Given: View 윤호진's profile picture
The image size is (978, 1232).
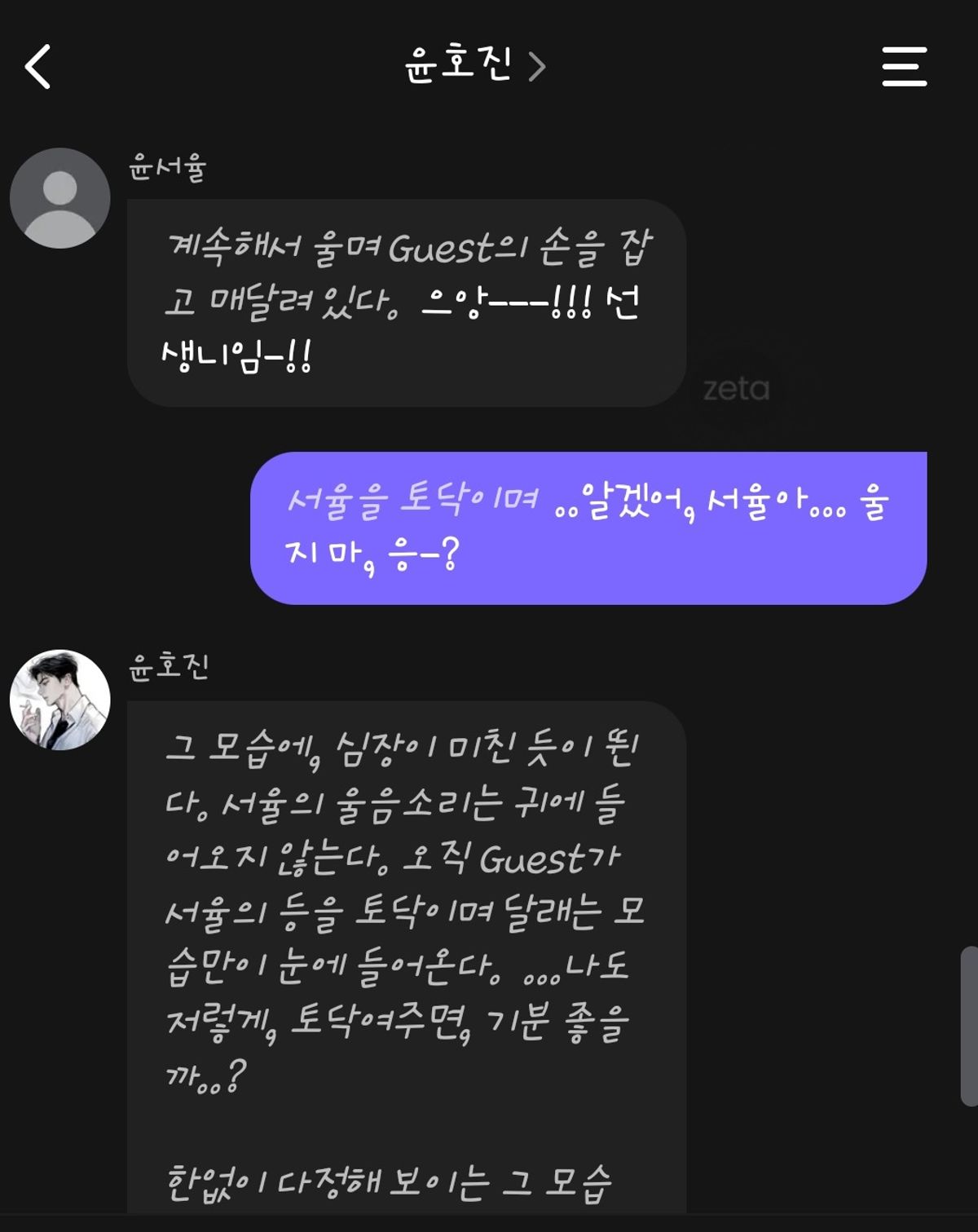Looking at the screenshot, I should point(59,700).
